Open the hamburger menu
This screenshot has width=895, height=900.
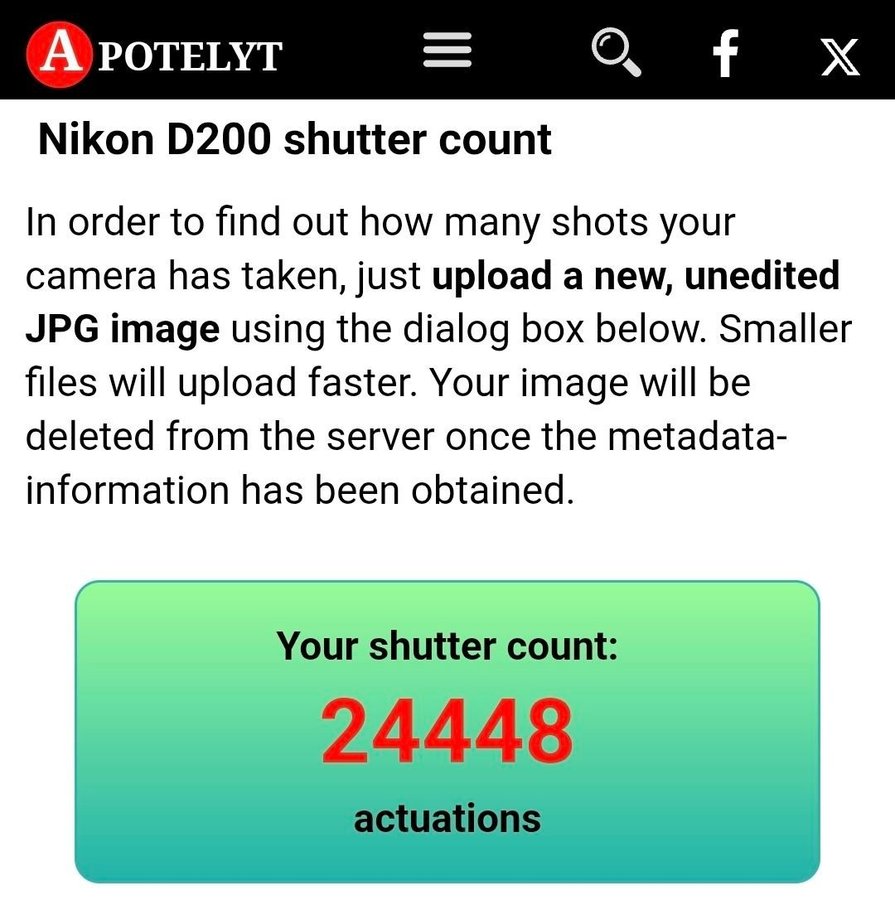pos(446,50)
